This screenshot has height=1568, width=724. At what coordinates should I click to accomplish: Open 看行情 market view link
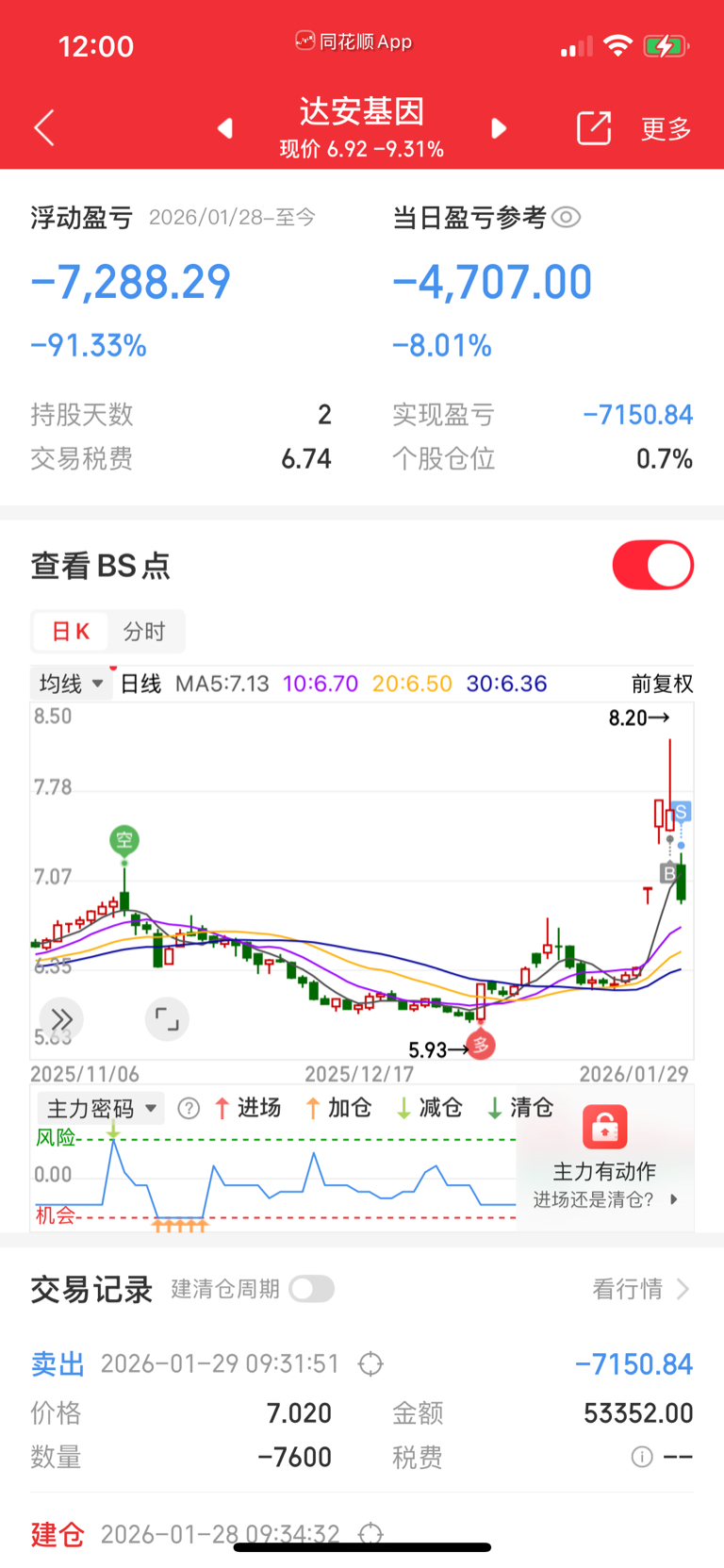[x=641, y=1289]
